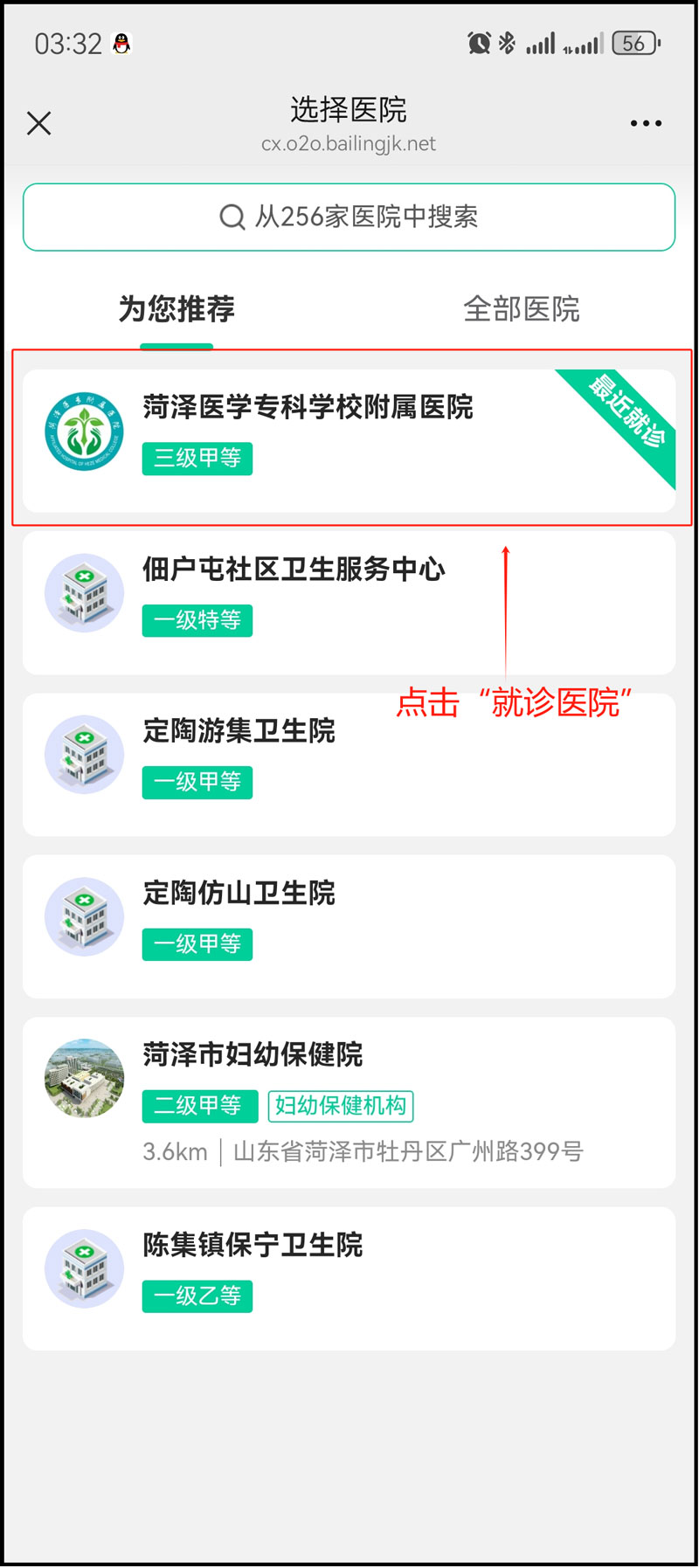Screen dimensions: 699x1568
Task: Close the hospital selection page
Action: [x=39, y=123]
